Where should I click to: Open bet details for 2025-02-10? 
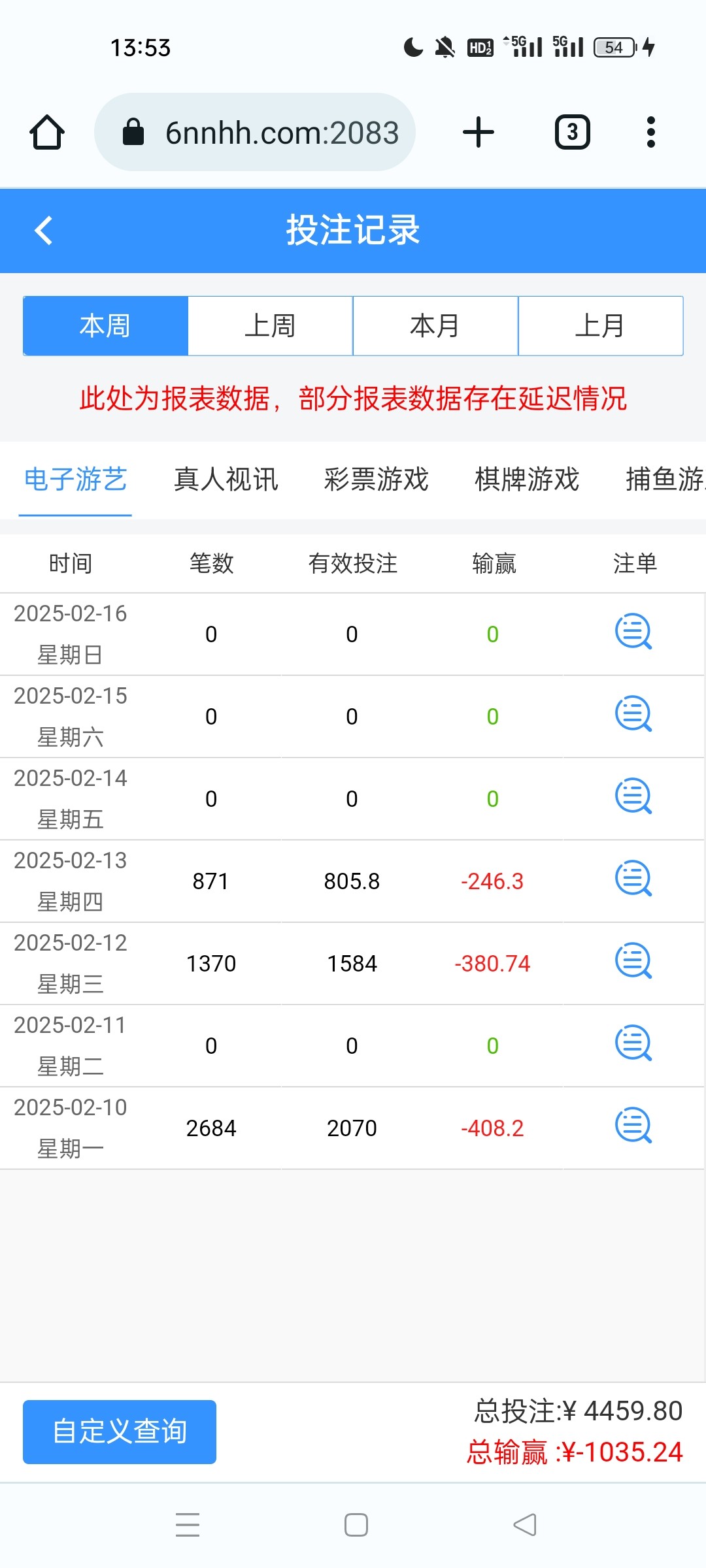pos(633,1126)
